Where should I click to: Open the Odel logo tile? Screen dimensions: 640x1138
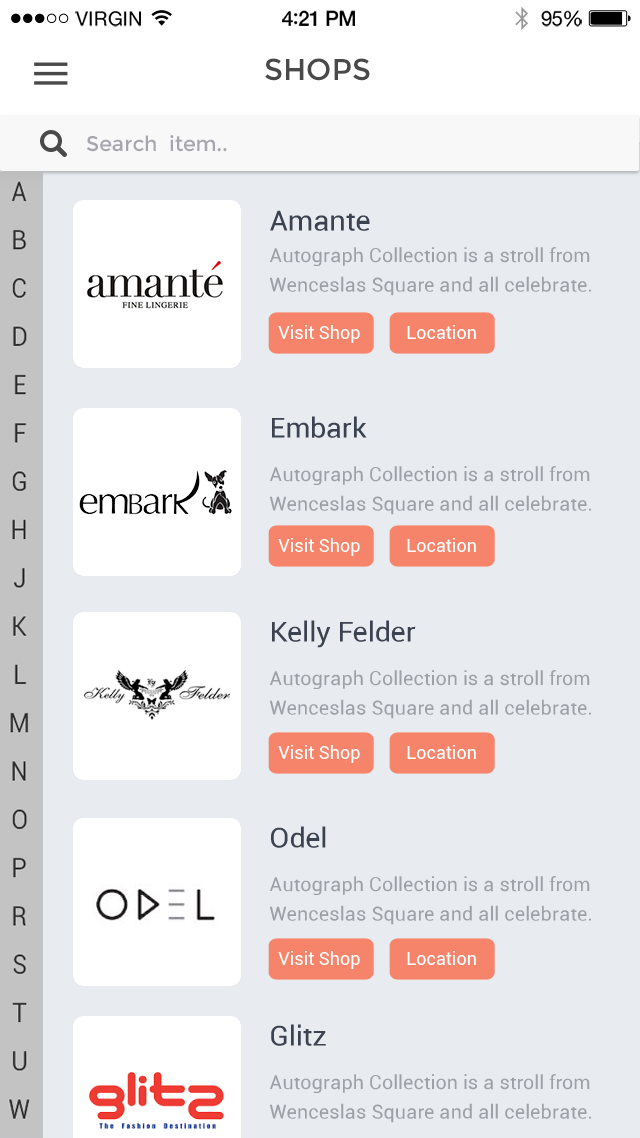point(157,902)
